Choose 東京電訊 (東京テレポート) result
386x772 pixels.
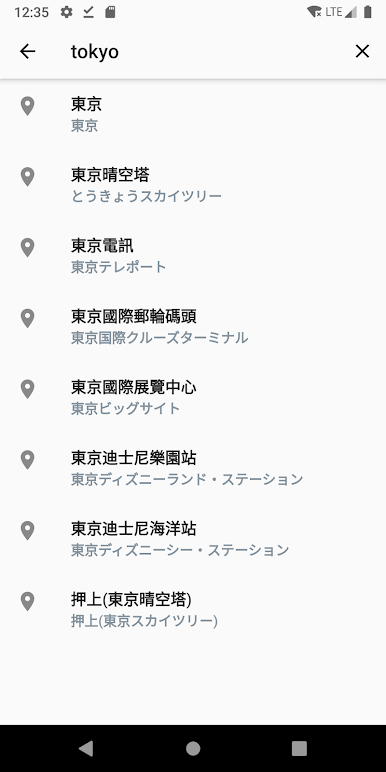click(x=193, y=256)
